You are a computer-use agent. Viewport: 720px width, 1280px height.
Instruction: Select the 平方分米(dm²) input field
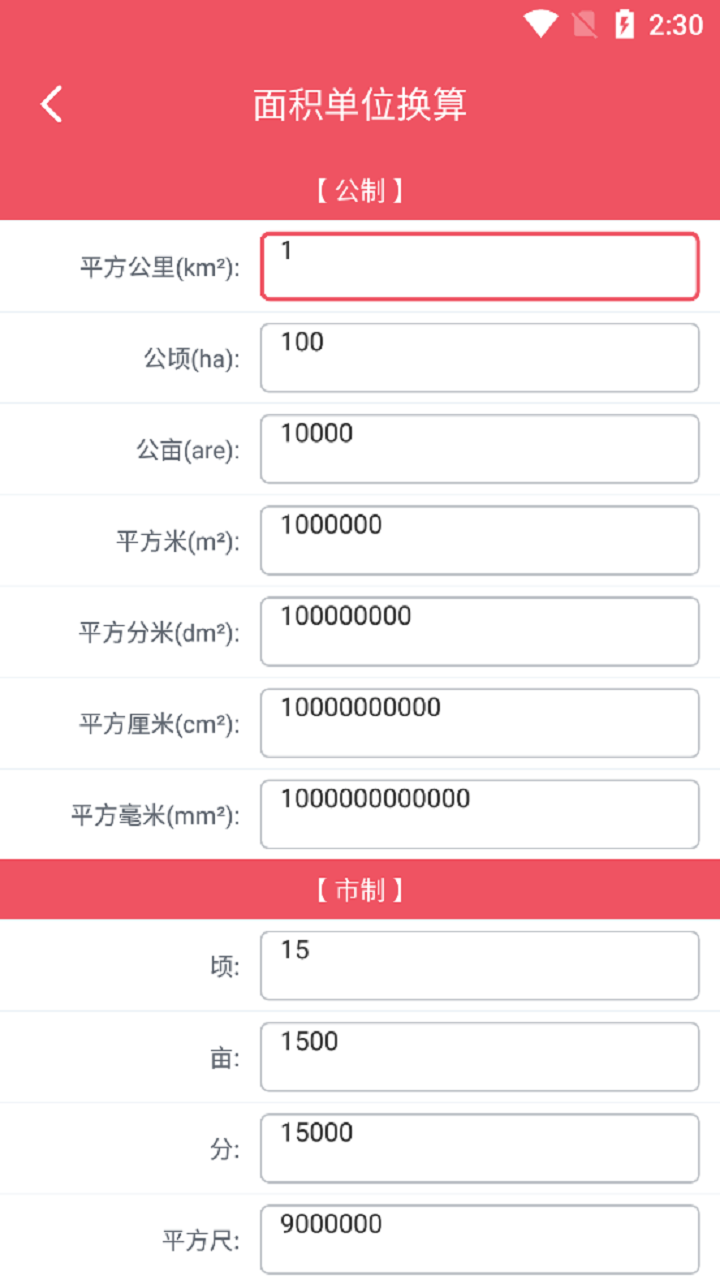click(479, 631)
